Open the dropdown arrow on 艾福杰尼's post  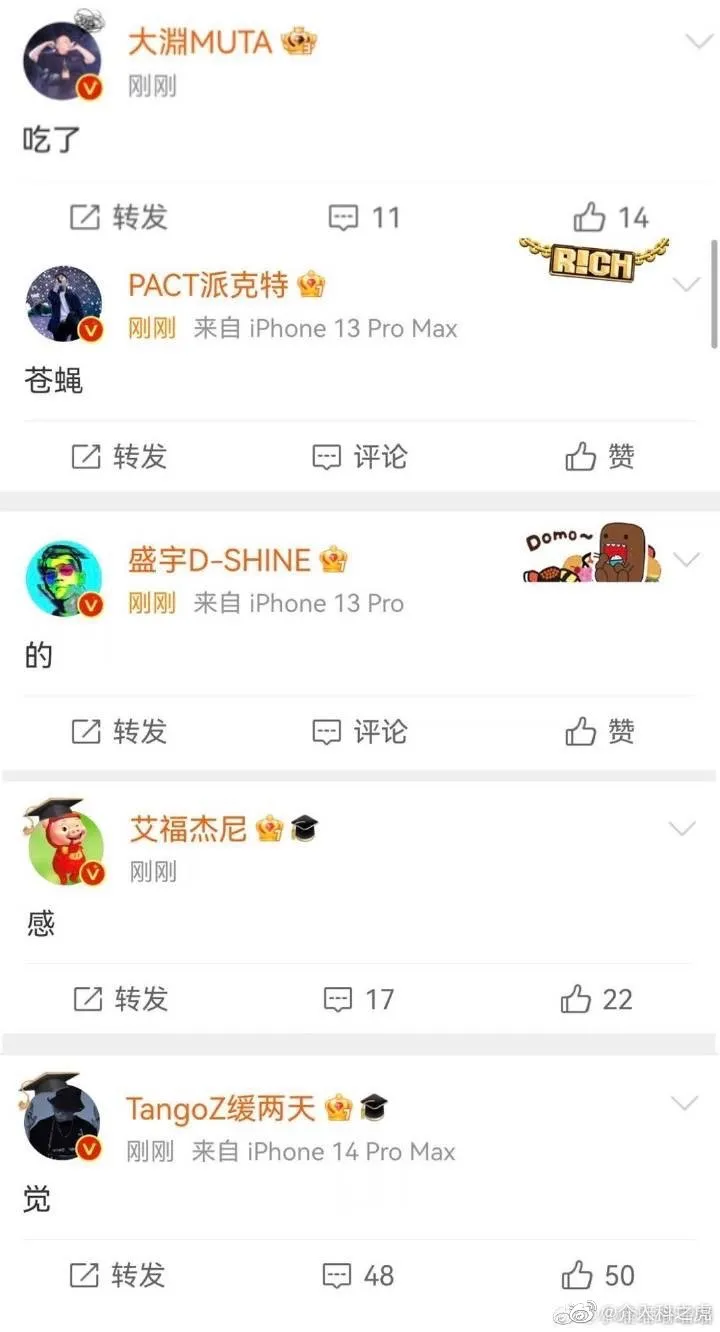point(684,828)
